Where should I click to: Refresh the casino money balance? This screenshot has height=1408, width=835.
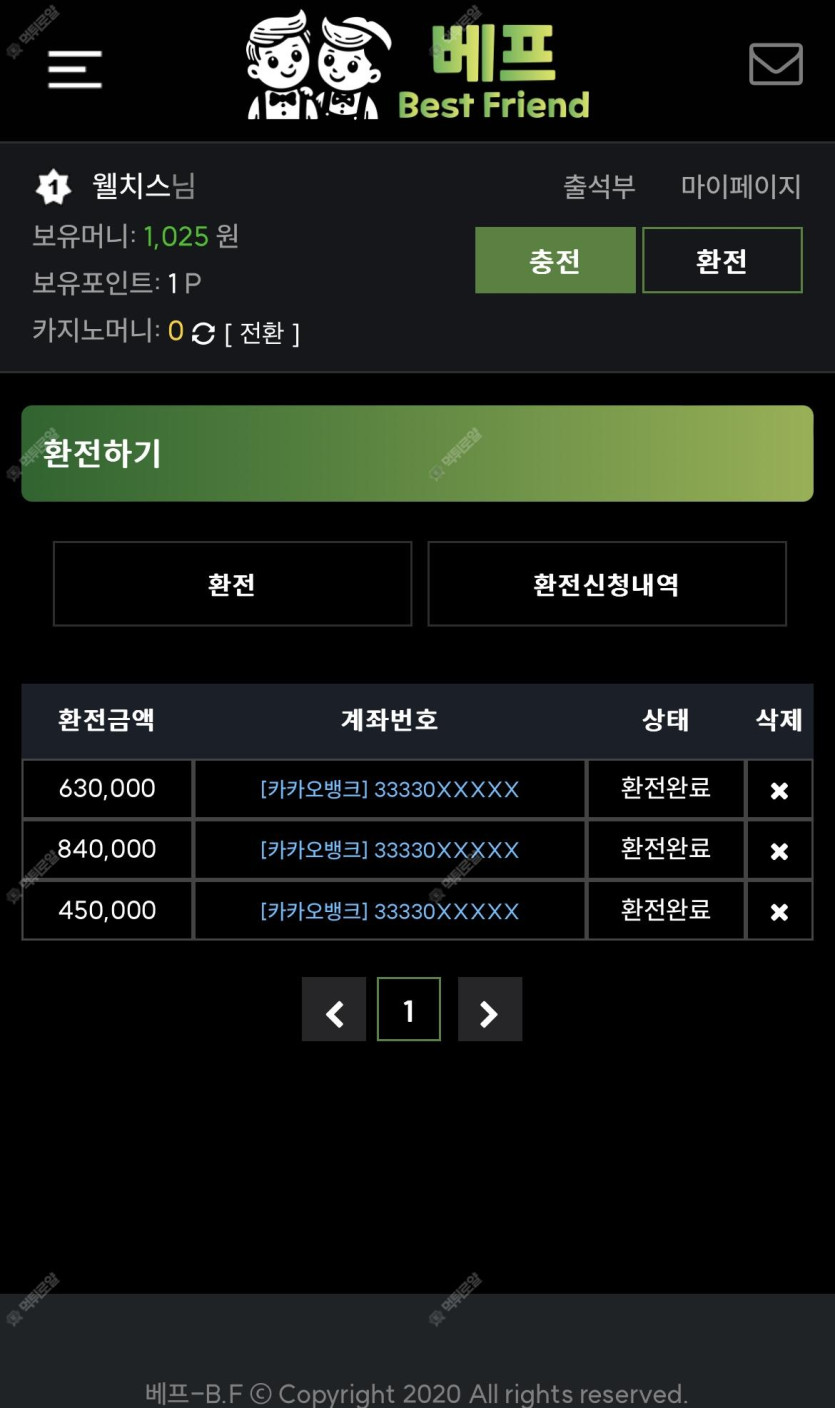click(203, 333)
